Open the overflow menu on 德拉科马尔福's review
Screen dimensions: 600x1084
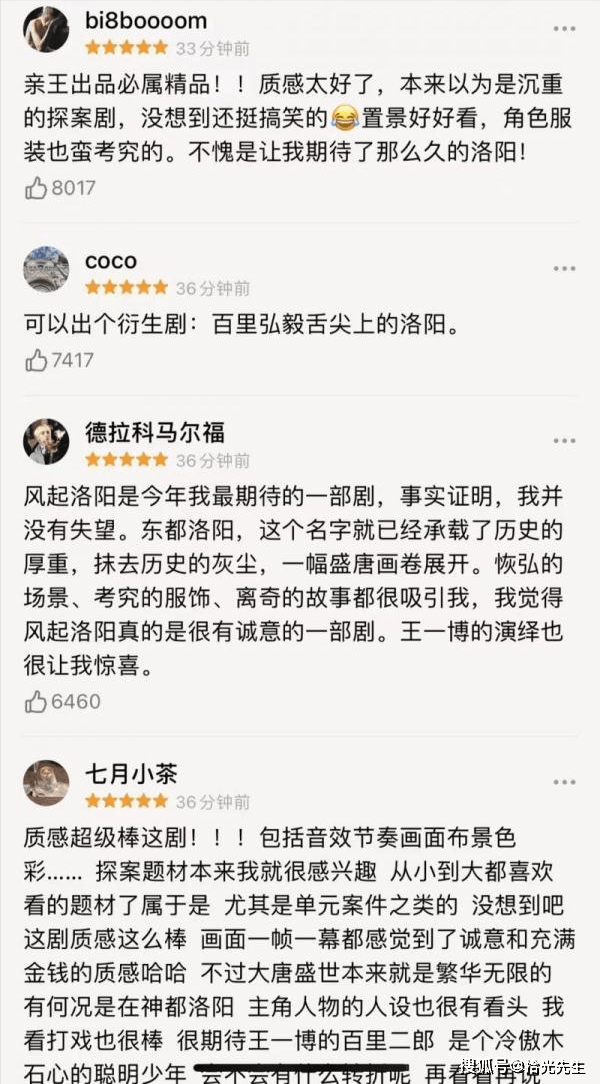click(x=564, y=441)
